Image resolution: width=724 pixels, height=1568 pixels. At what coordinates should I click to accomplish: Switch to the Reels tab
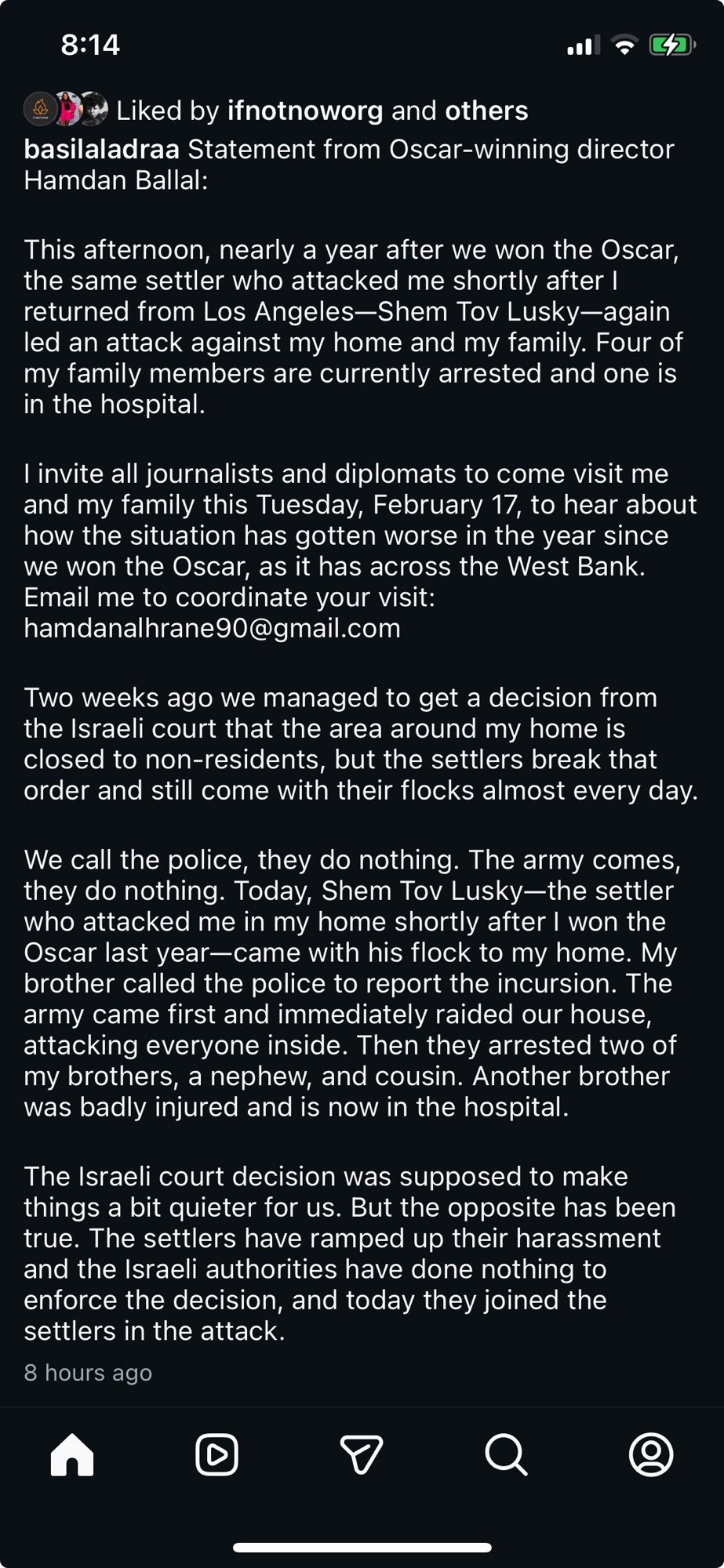[x=216, y=1455]
